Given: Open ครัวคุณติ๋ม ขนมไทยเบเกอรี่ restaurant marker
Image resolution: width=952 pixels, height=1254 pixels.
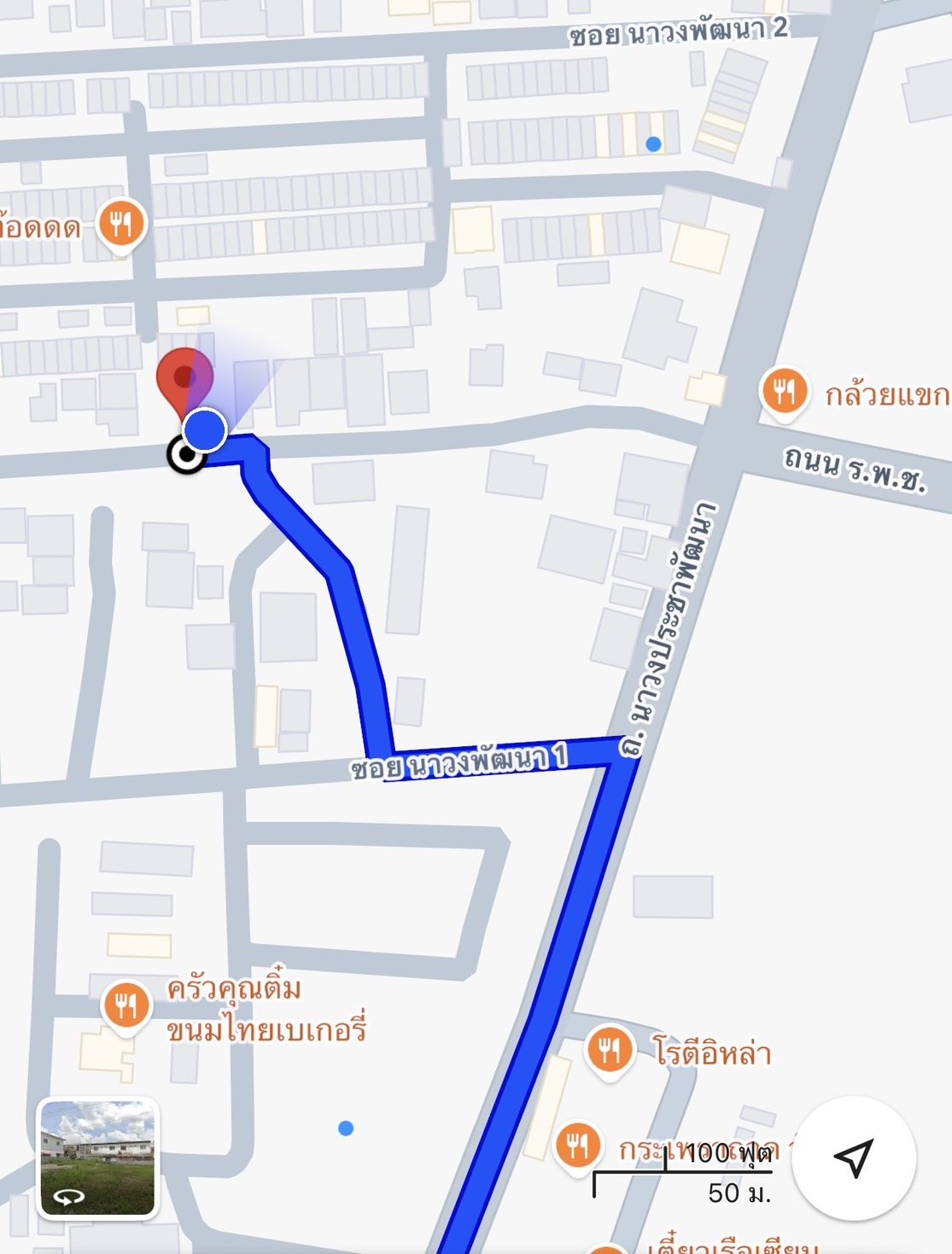Looking at the screenshot, I should pos(126,1006).
